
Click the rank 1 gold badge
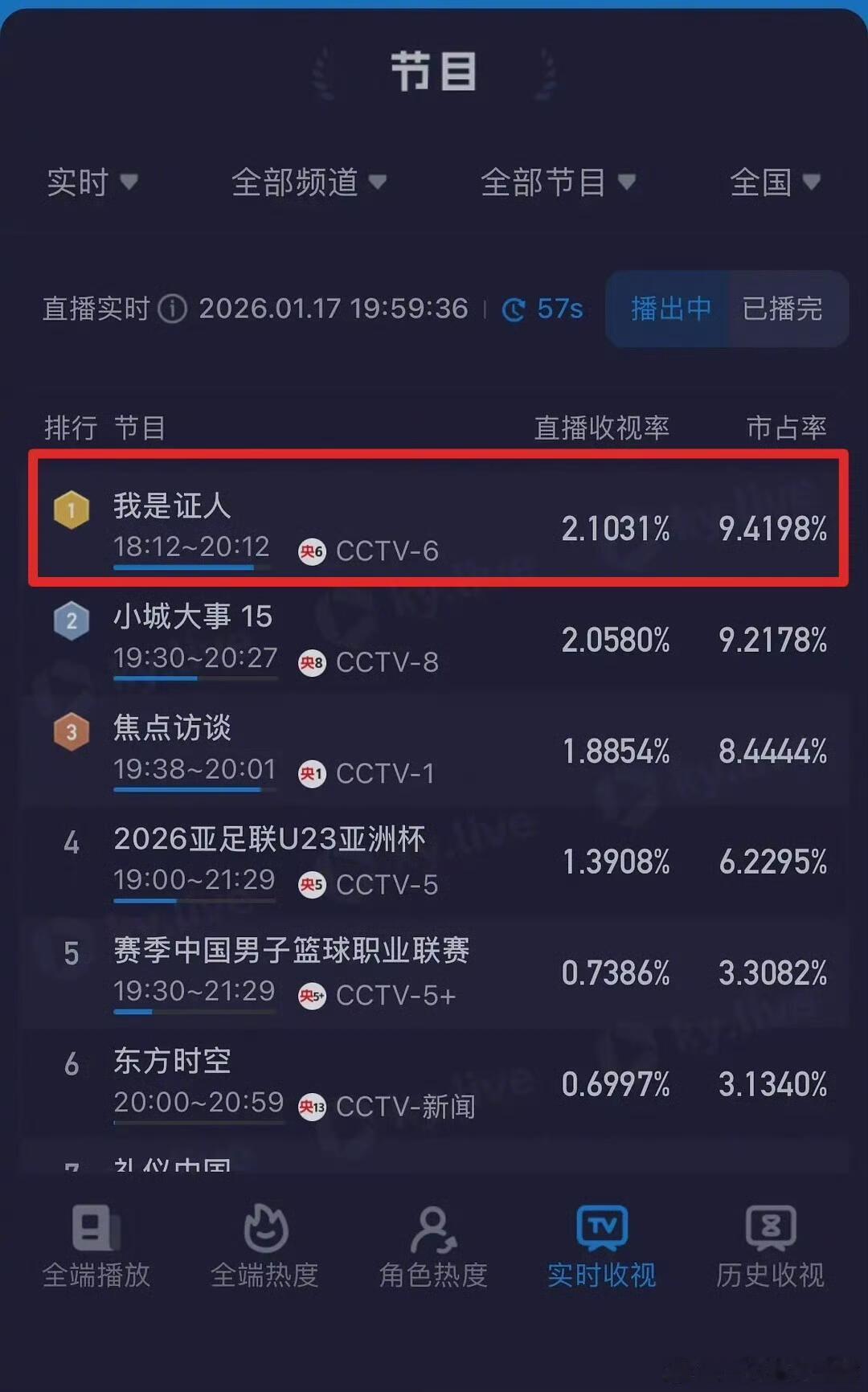click(x=71, y=509)
